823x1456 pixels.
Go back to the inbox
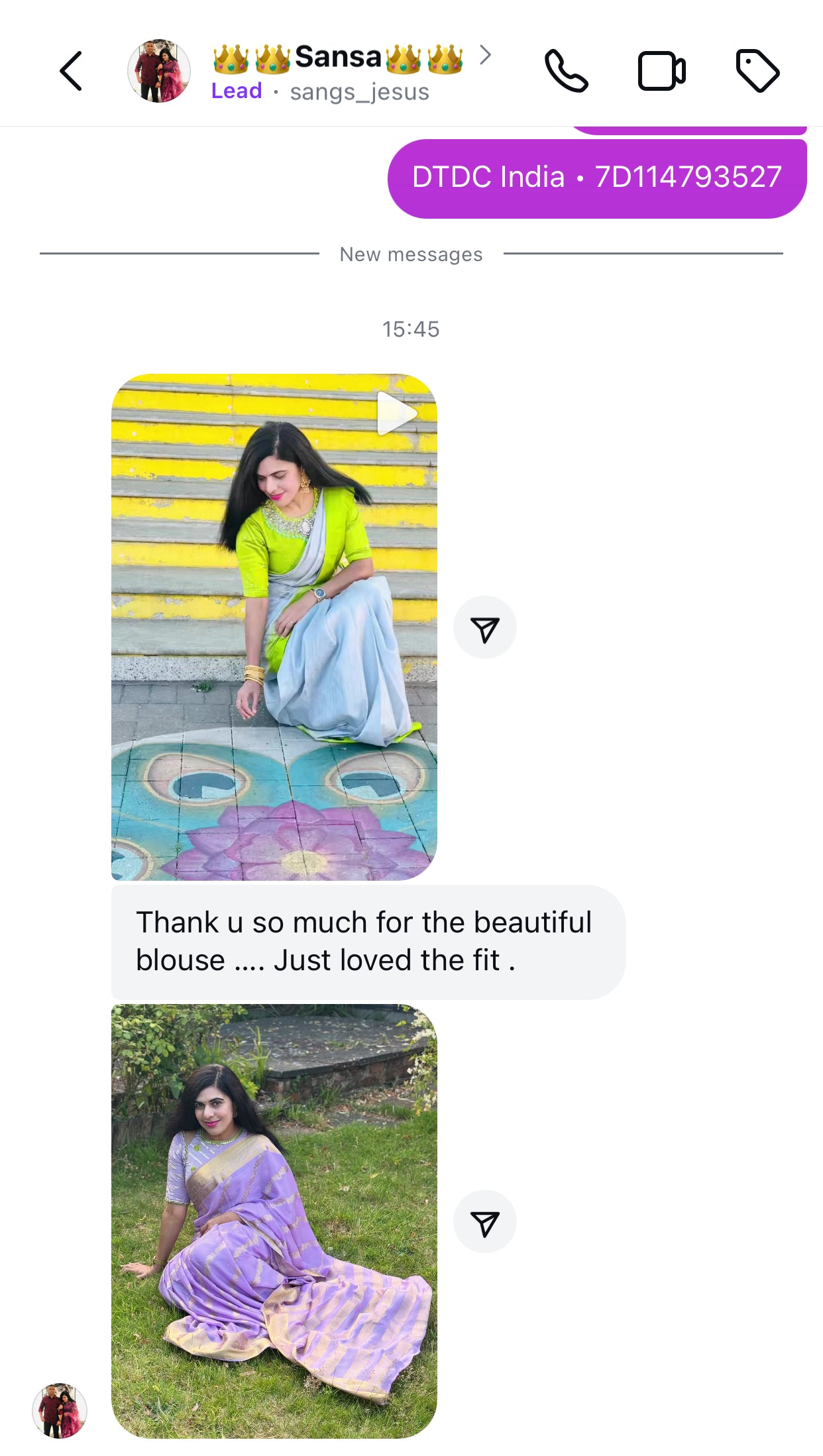tap(71, 71)
